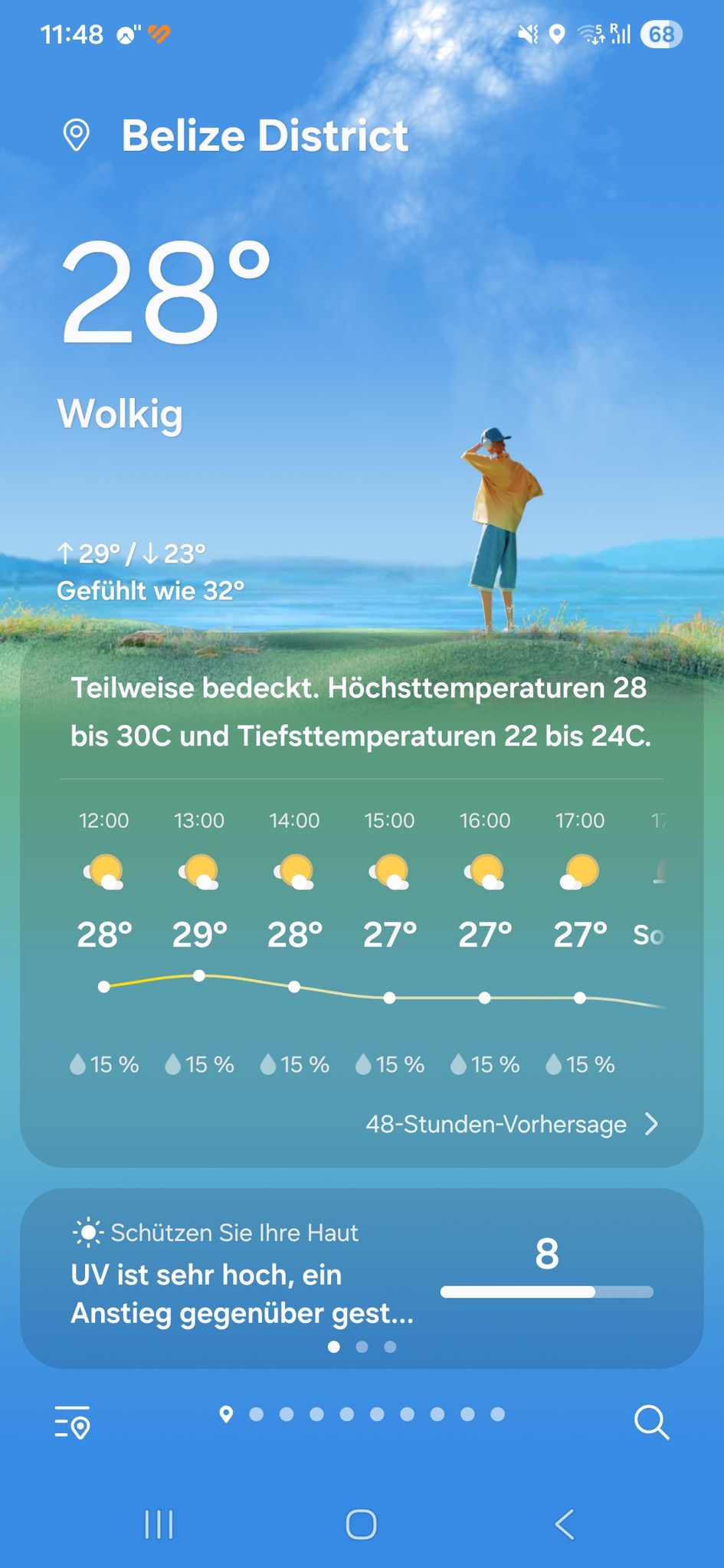The image size is (724, 1568).
Task: Go back with the system back button
Action: pyautogui.click(x=565, y=1524)
